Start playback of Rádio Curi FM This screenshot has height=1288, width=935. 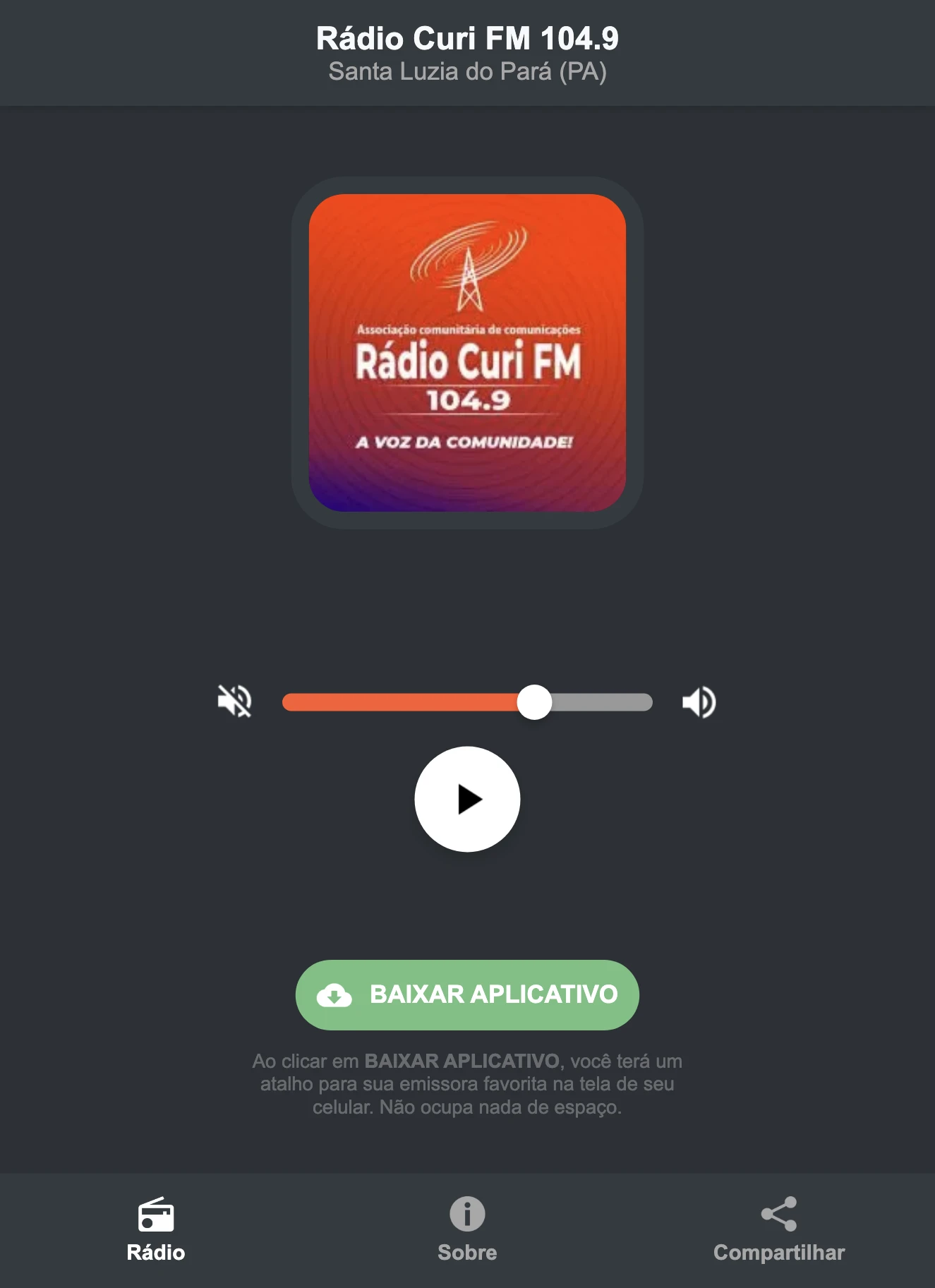467,799
